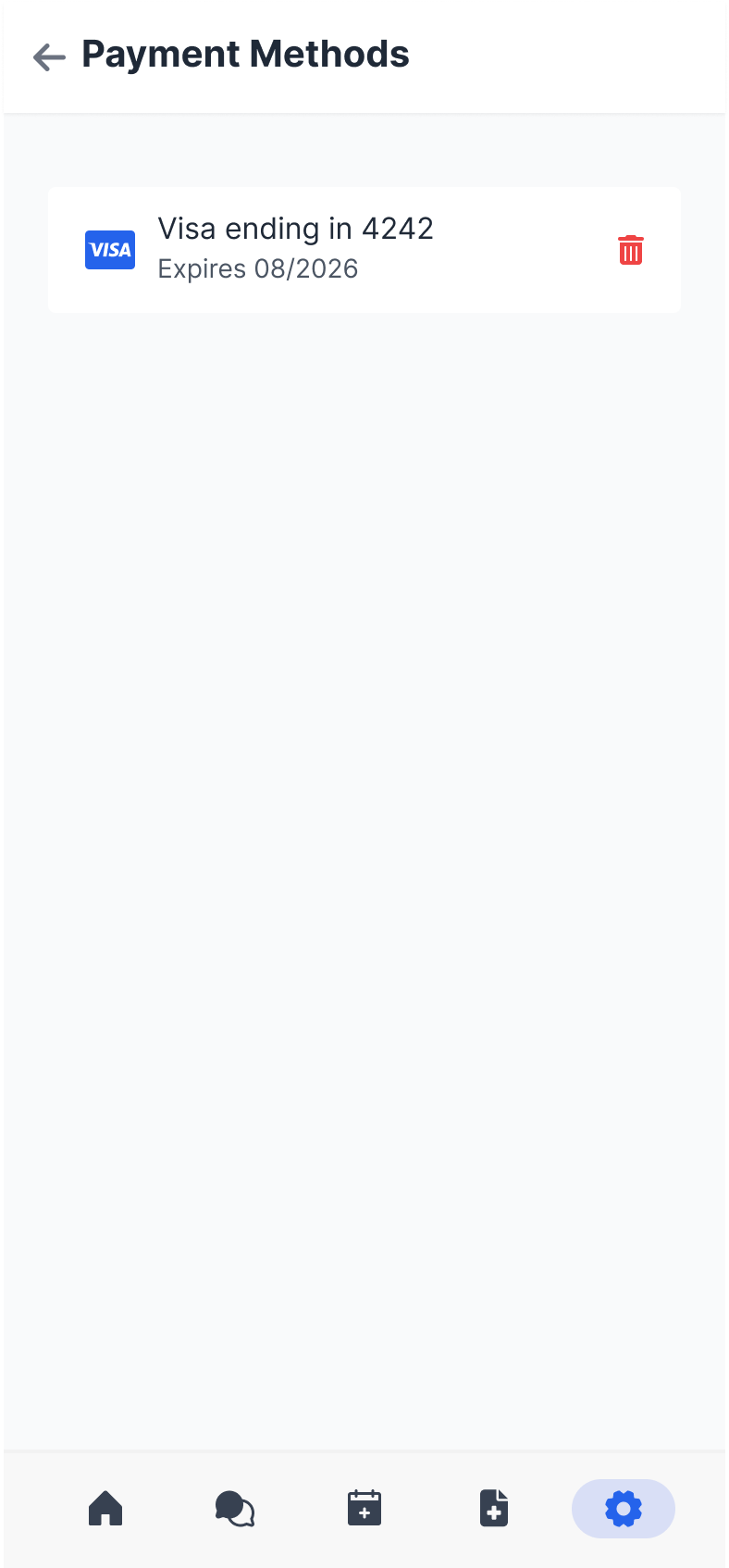Click the red trash icon to delete card
Screen dimensions: 729x1568
click(631, 250)
